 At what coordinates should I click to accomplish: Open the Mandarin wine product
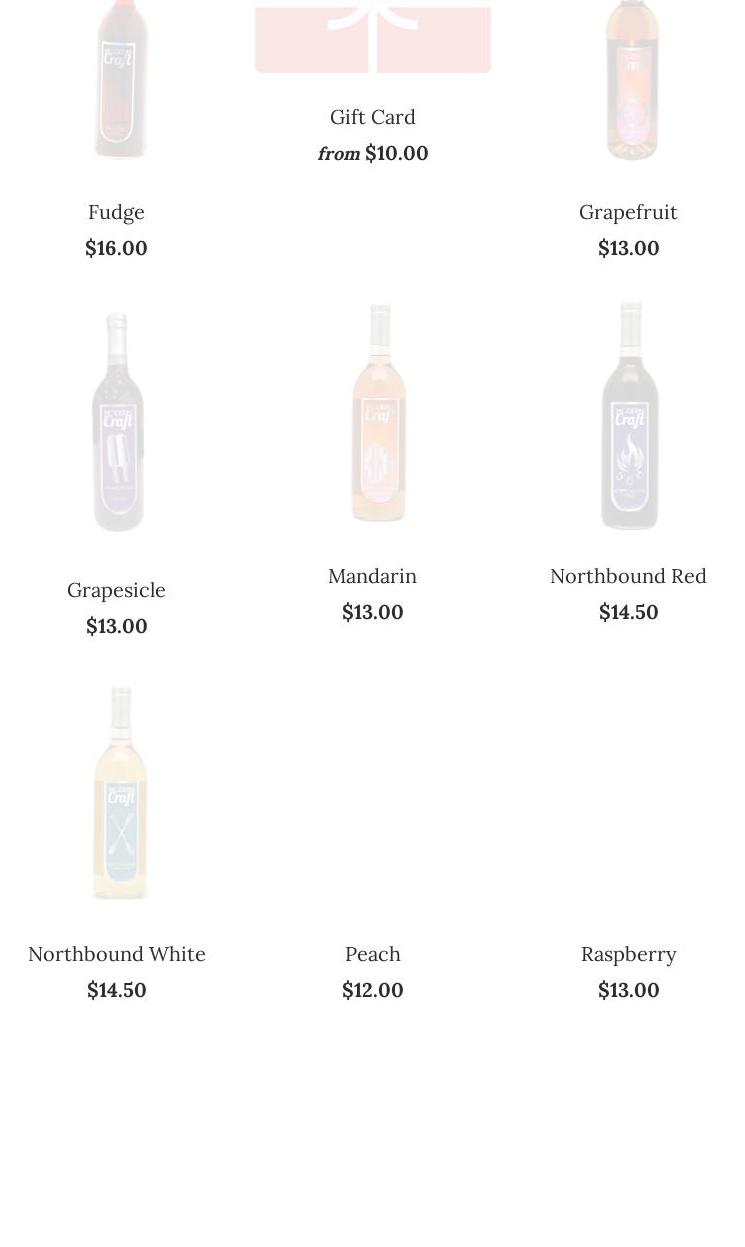pyautogui.click(x=372, y=576)
